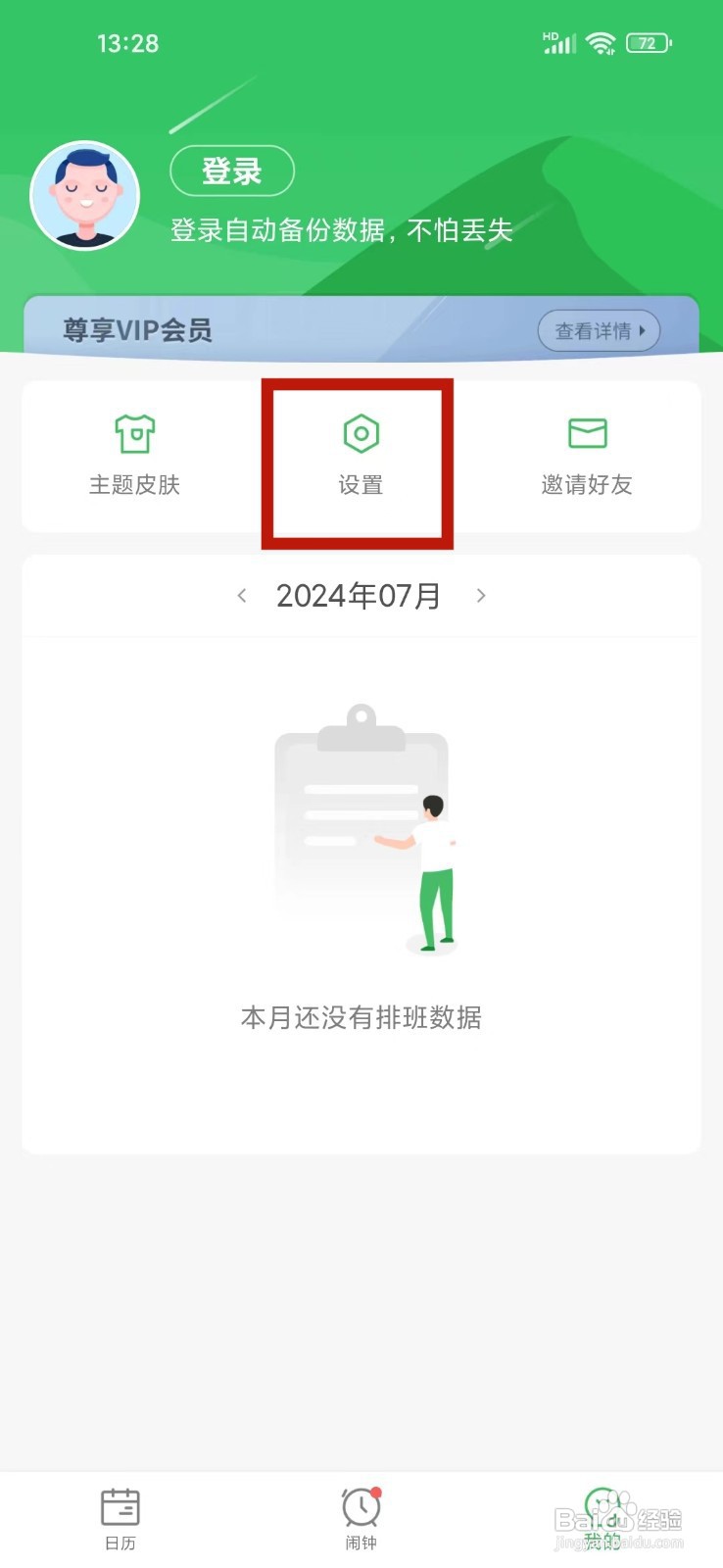Screen dimensions: 723x1568
Task: View VIP details via 查看详情
Action: 599,331
